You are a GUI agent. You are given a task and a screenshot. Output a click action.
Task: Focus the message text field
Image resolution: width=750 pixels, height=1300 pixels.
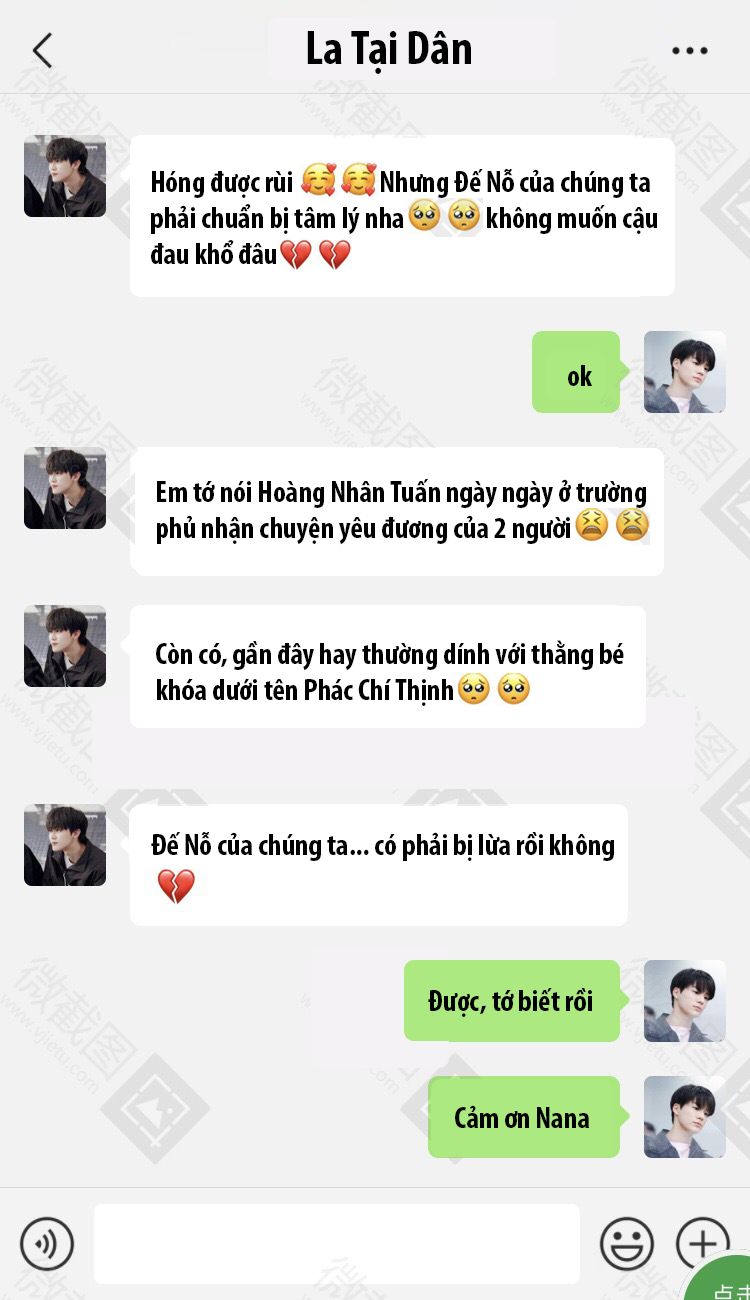pos(337,1243)
